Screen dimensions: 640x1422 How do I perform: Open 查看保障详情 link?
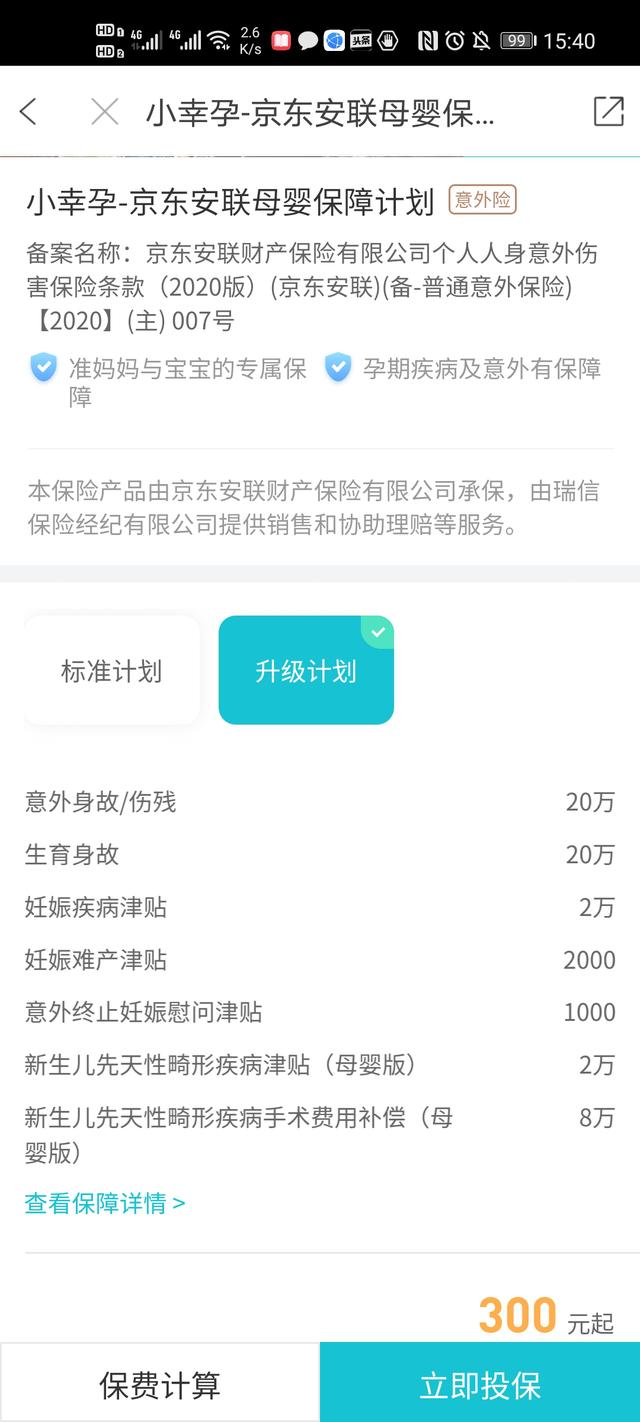(x=105, y=1203)
